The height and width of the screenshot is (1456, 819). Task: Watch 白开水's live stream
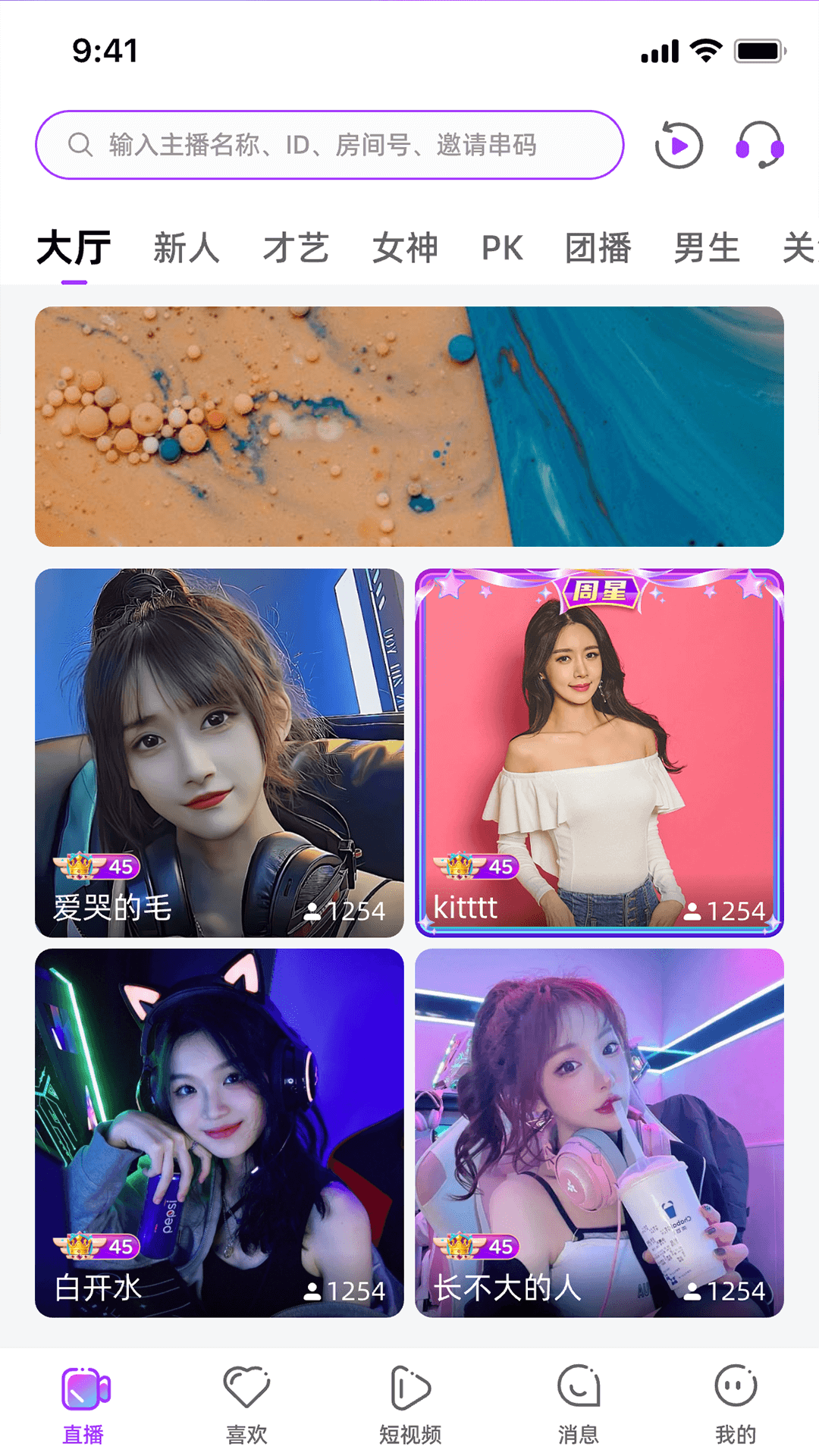point(219,1132)
